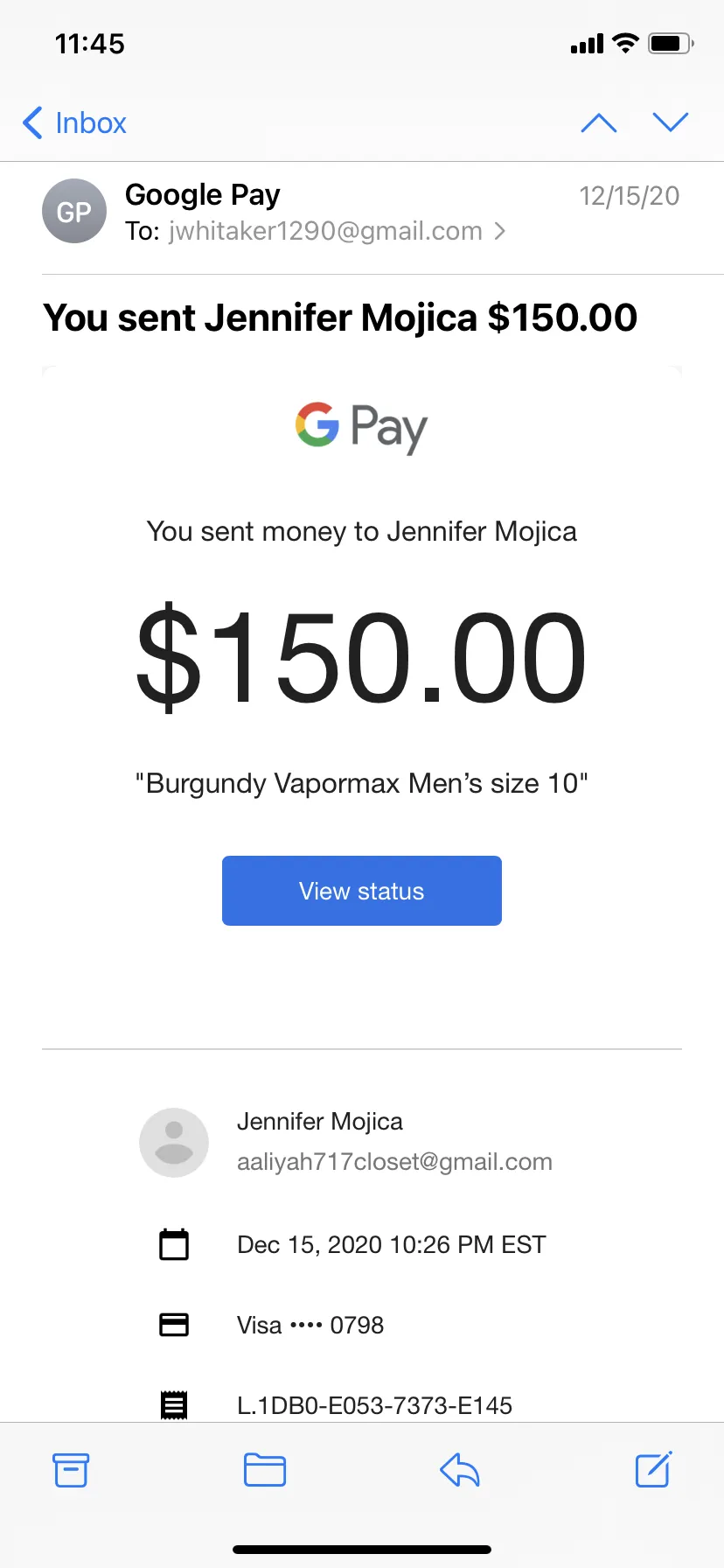Open the aaliyah717closet@gmail.com email address

[x=394, y=1162]
